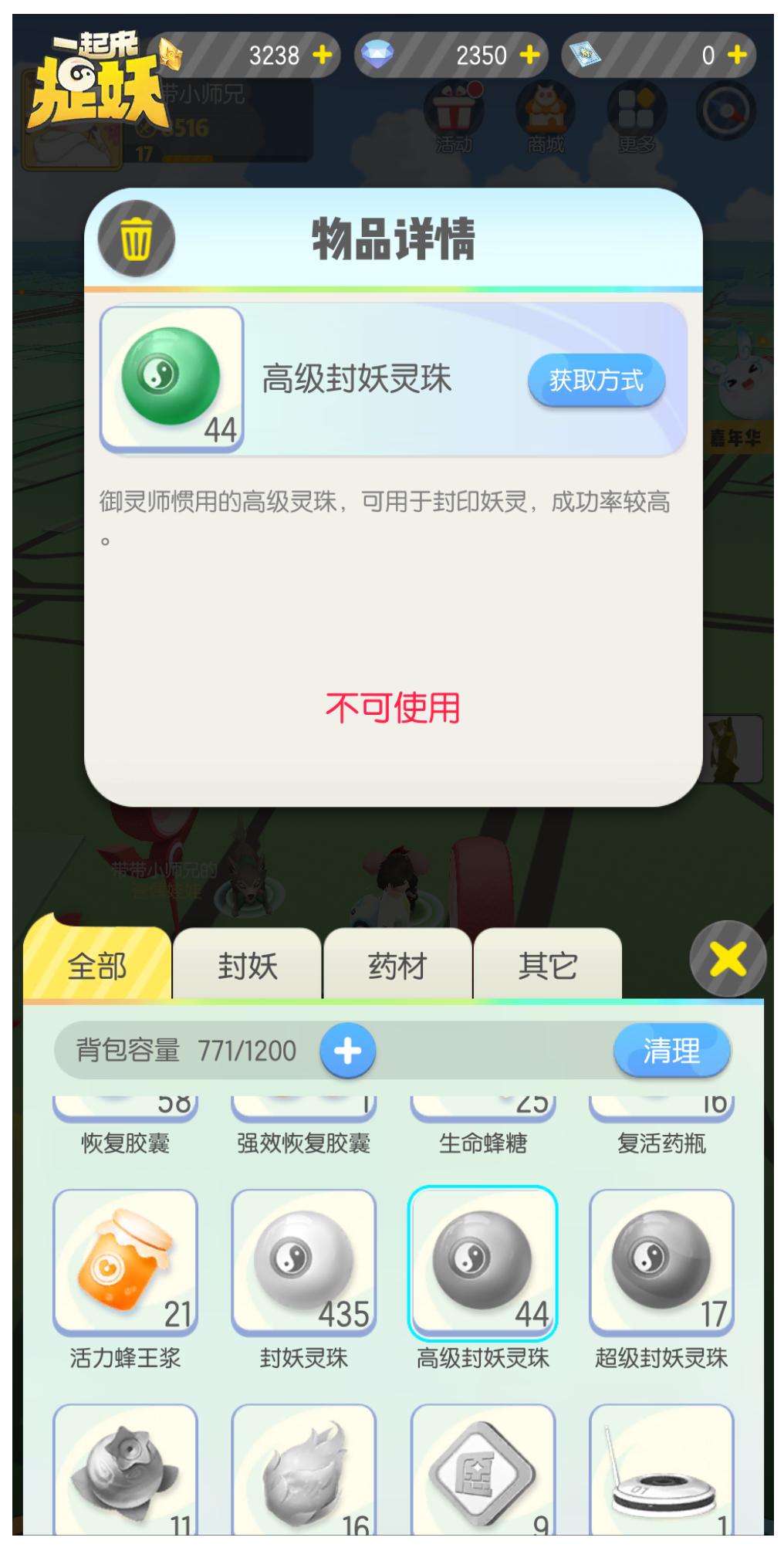Image resolution: width=784 pixels, height=1551 pixels.
Task: Expand backpack capacity with plus button
Action: (347, 1051)
